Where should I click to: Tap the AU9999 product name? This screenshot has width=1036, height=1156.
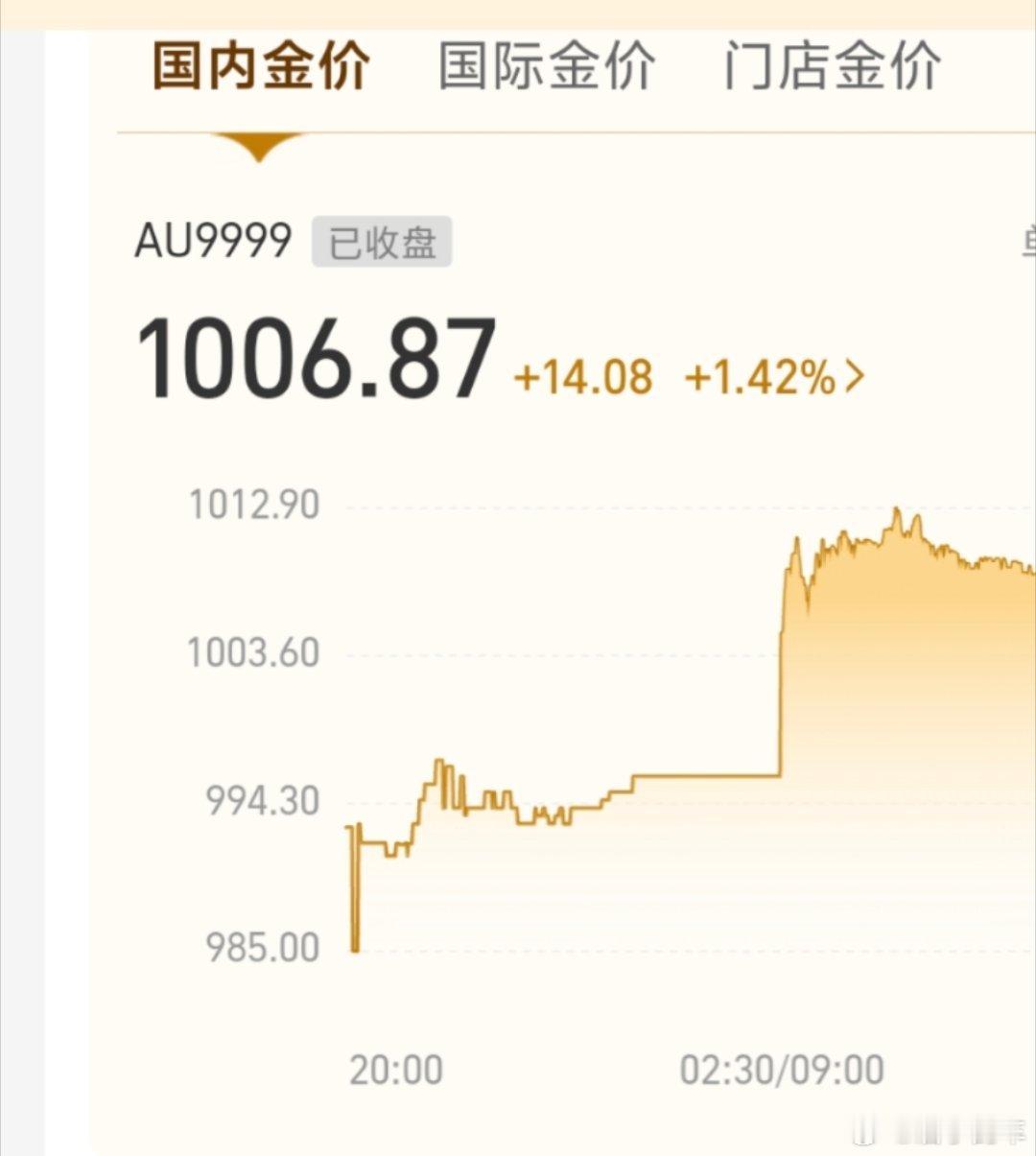[x=213, y=240]
